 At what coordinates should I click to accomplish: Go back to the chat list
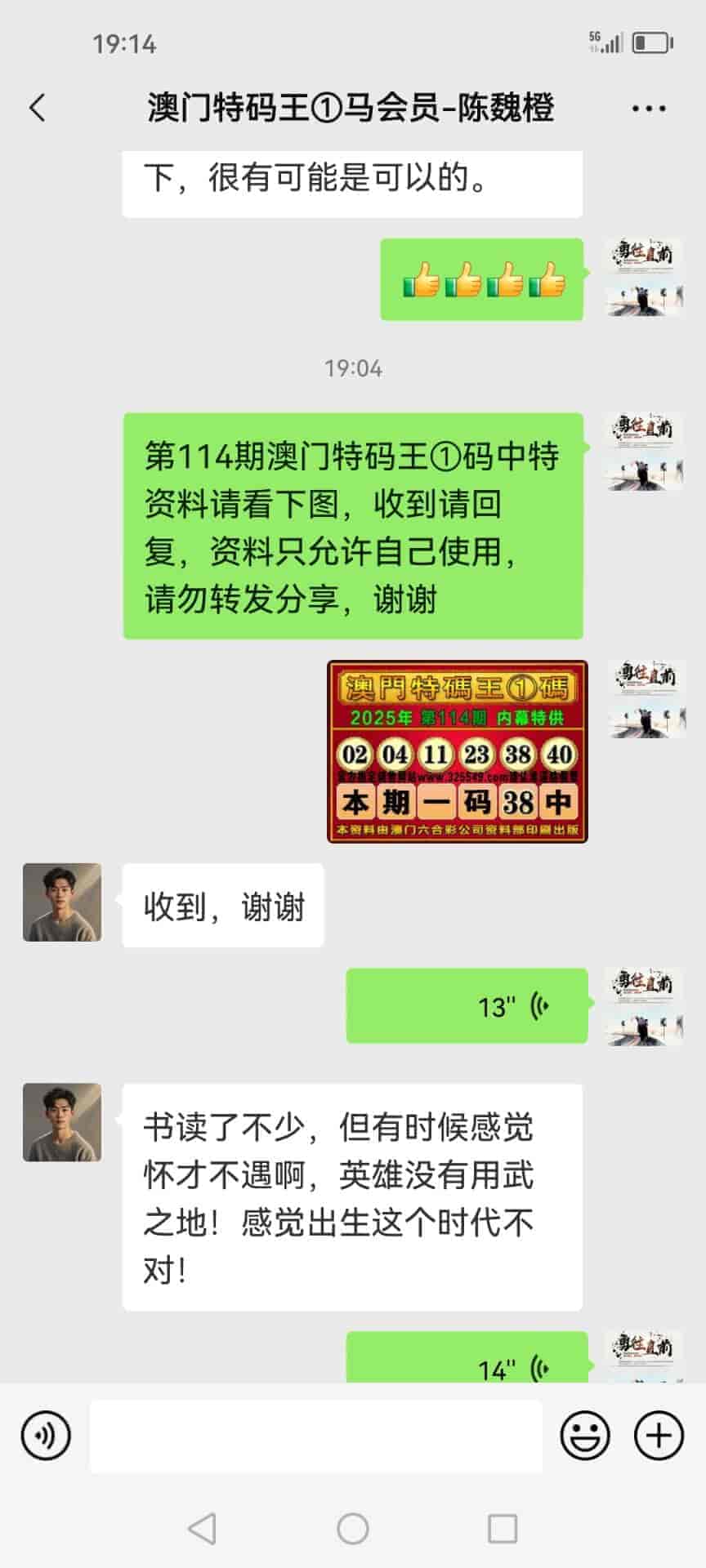(x=38, y=108)
